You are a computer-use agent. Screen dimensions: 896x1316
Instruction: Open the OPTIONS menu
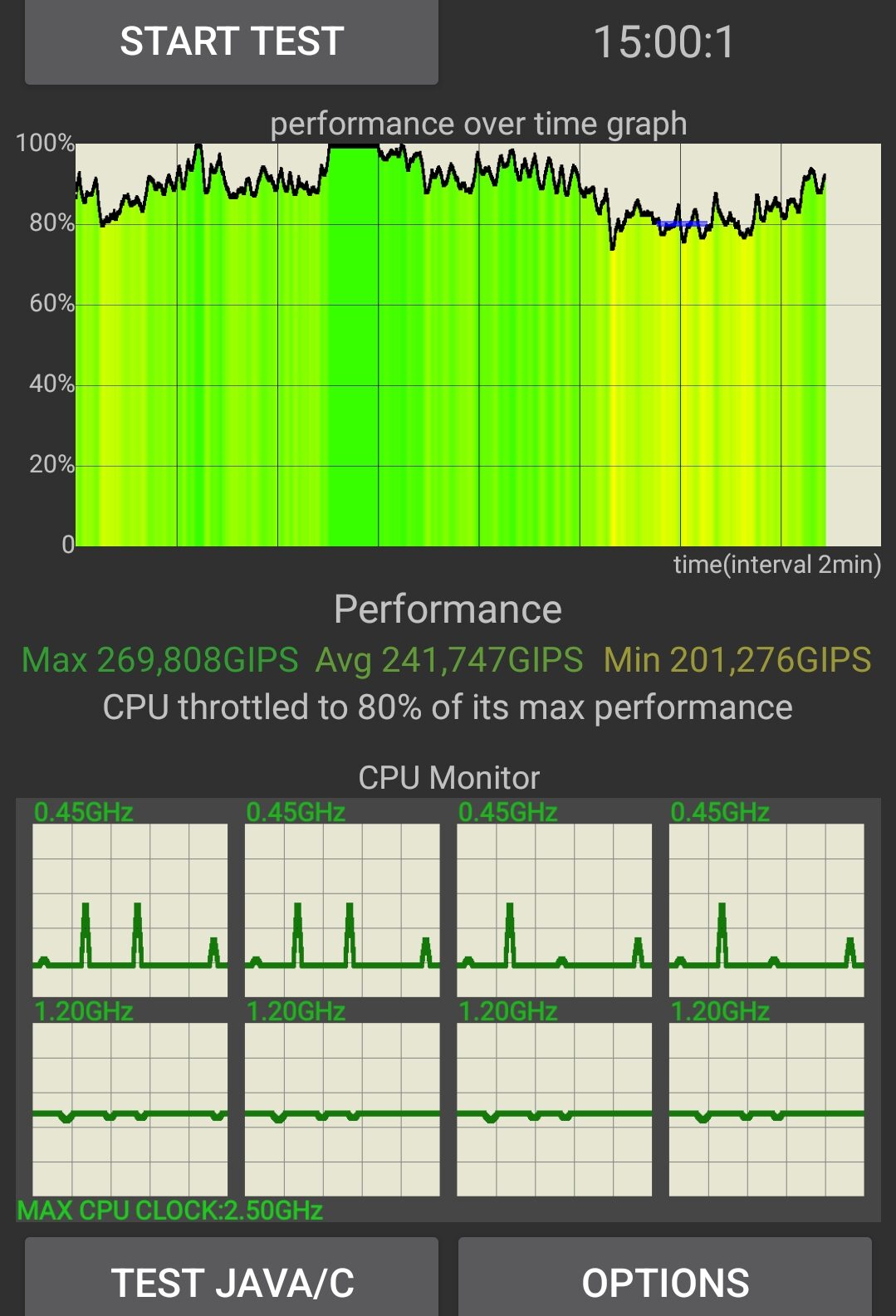pyautogui.click(x=665, y=1279)
